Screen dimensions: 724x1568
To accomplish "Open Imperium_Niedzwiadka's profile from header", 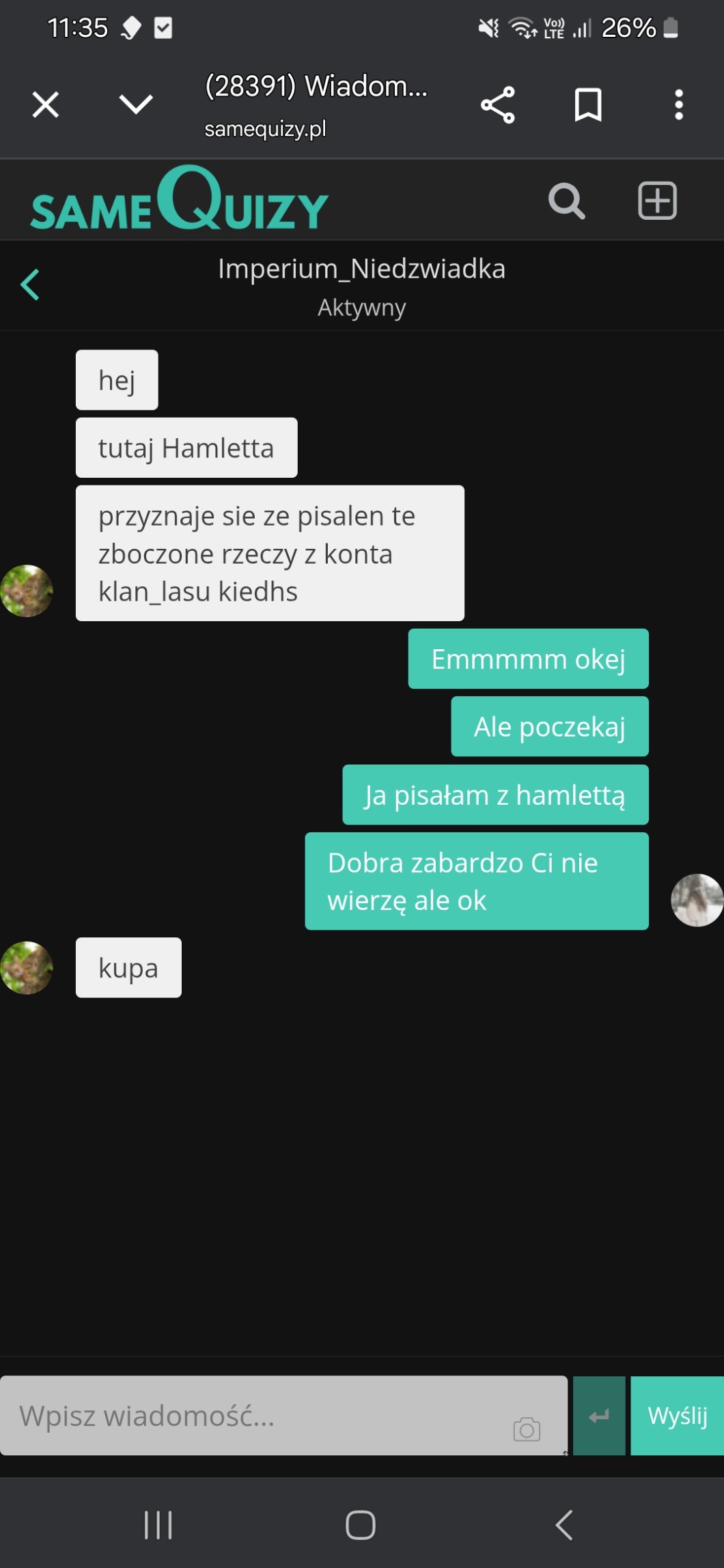I will [x=361, y=269].
